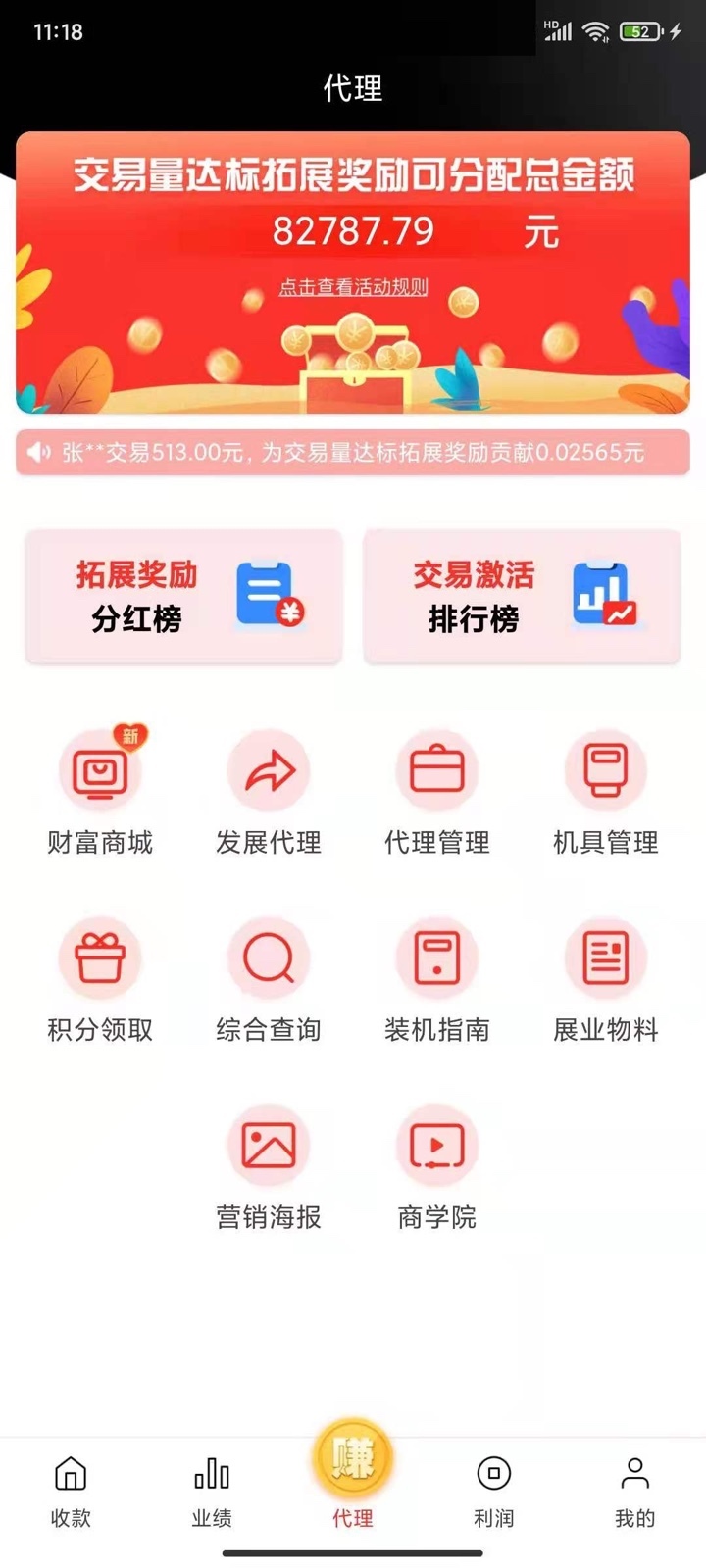Open the 拓展奖励分红榜 card

pos(183,597)
